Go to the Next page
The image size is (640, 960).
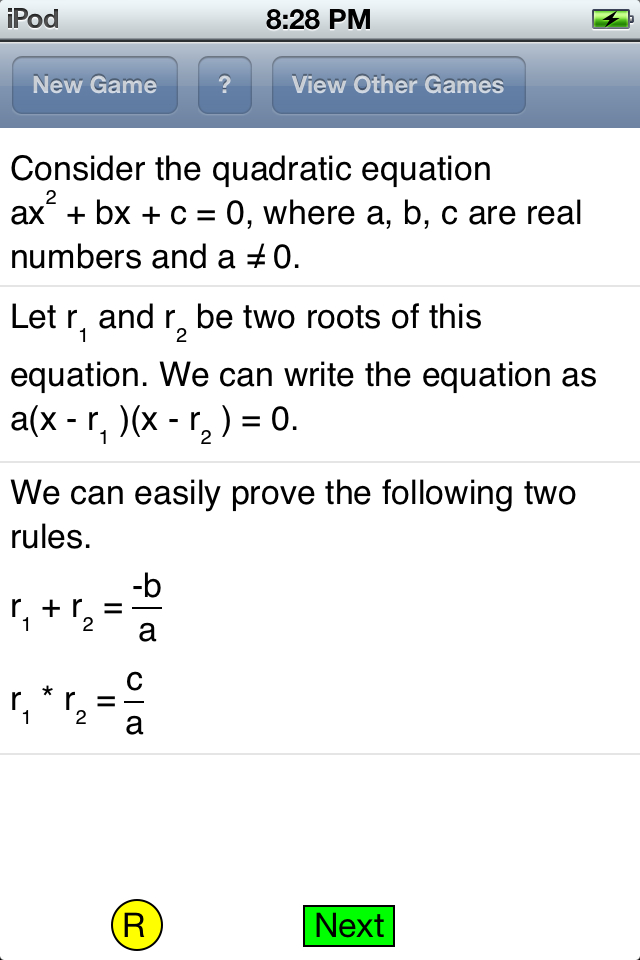click(x=349, y=926)
